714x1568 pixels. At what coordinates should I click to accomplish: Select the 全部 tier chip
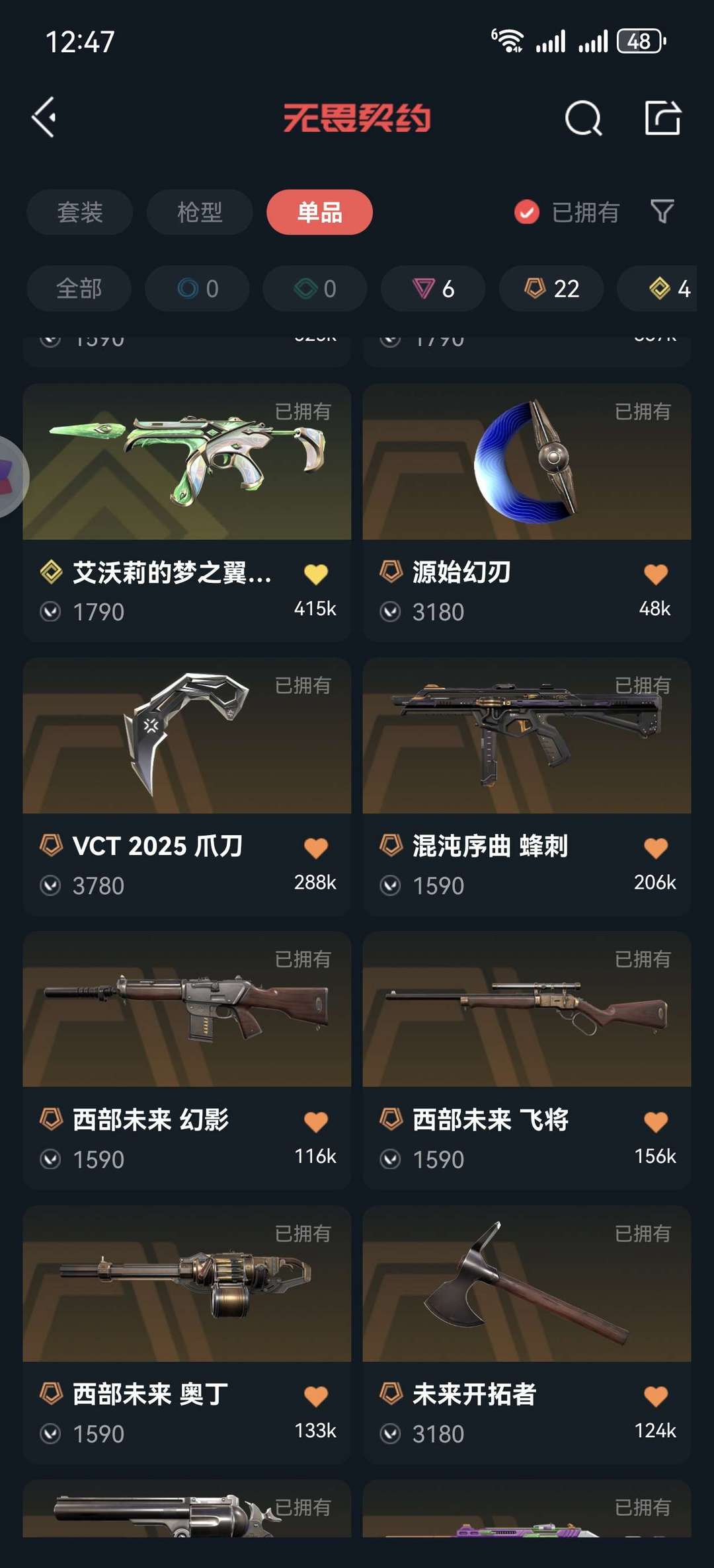[x=79, y=289]
